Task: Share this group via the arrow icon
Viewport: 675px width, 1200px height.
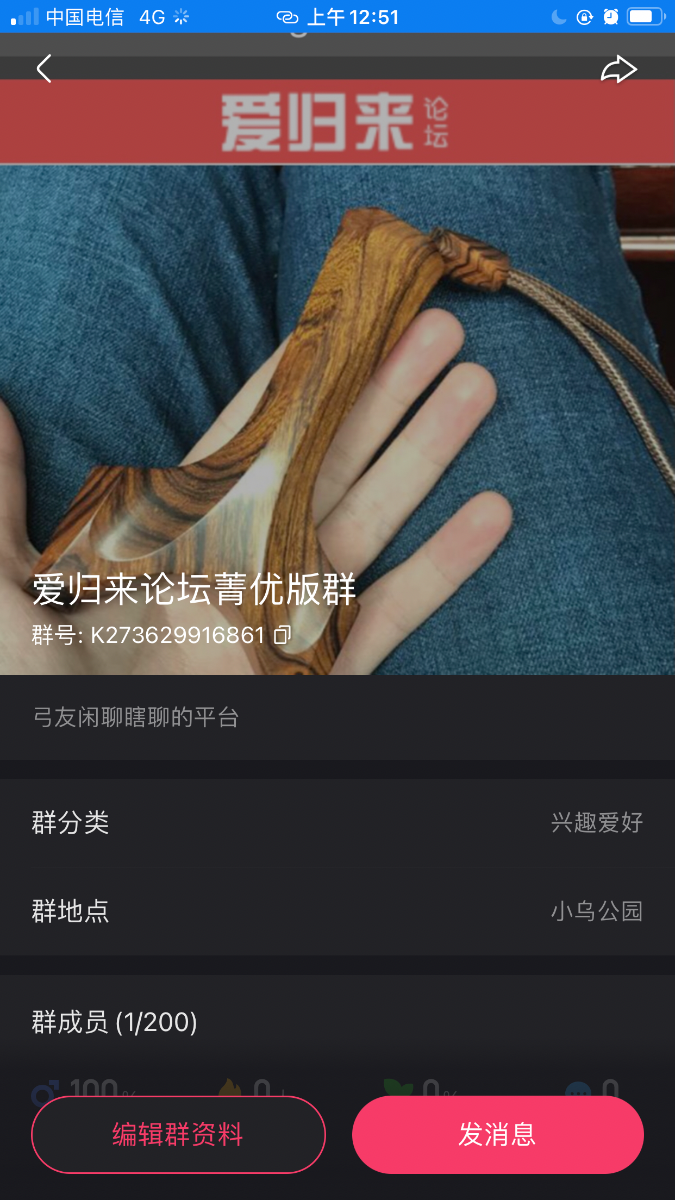Action: [x=618, y=69]
